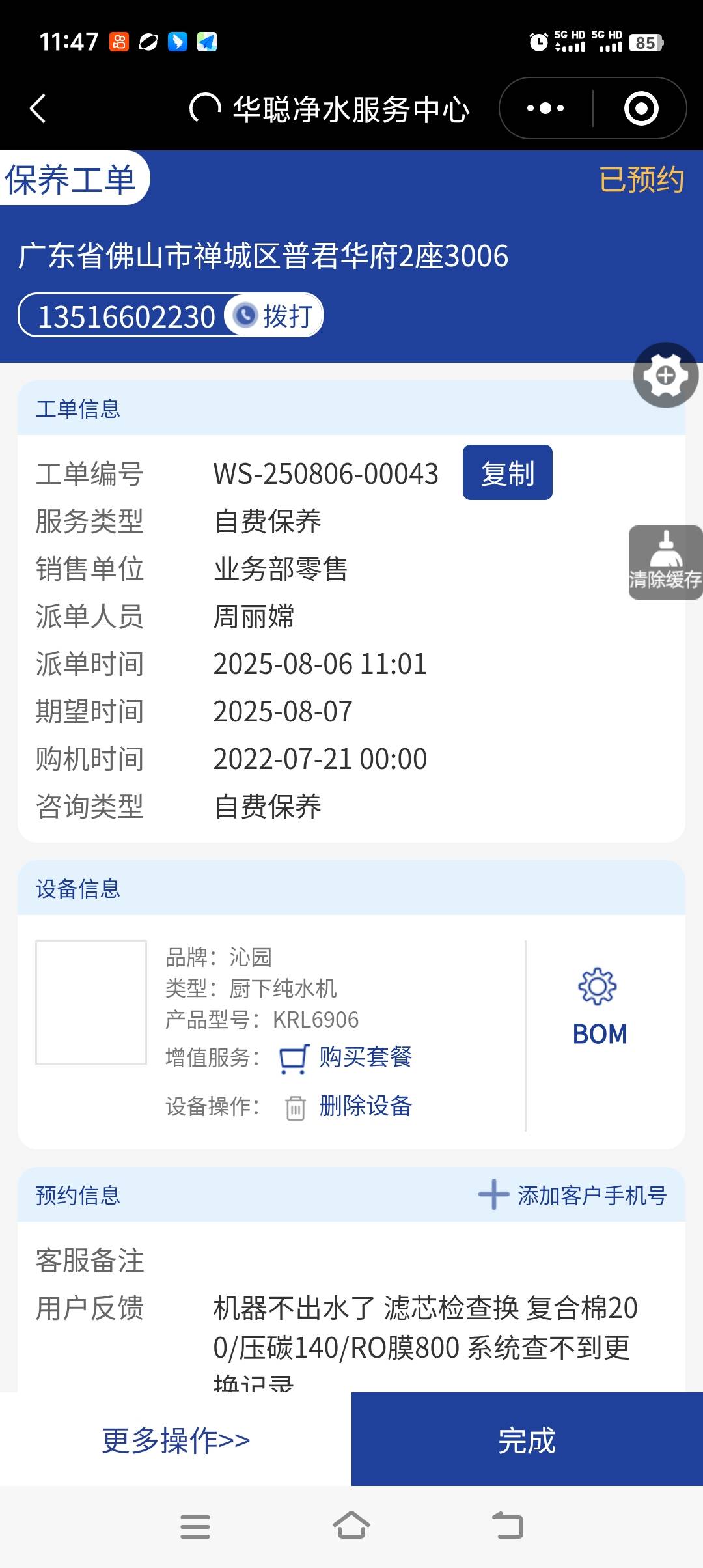Open the device BOM
The height and width of the screenshot is (1568, 703).
[600, 1007]
